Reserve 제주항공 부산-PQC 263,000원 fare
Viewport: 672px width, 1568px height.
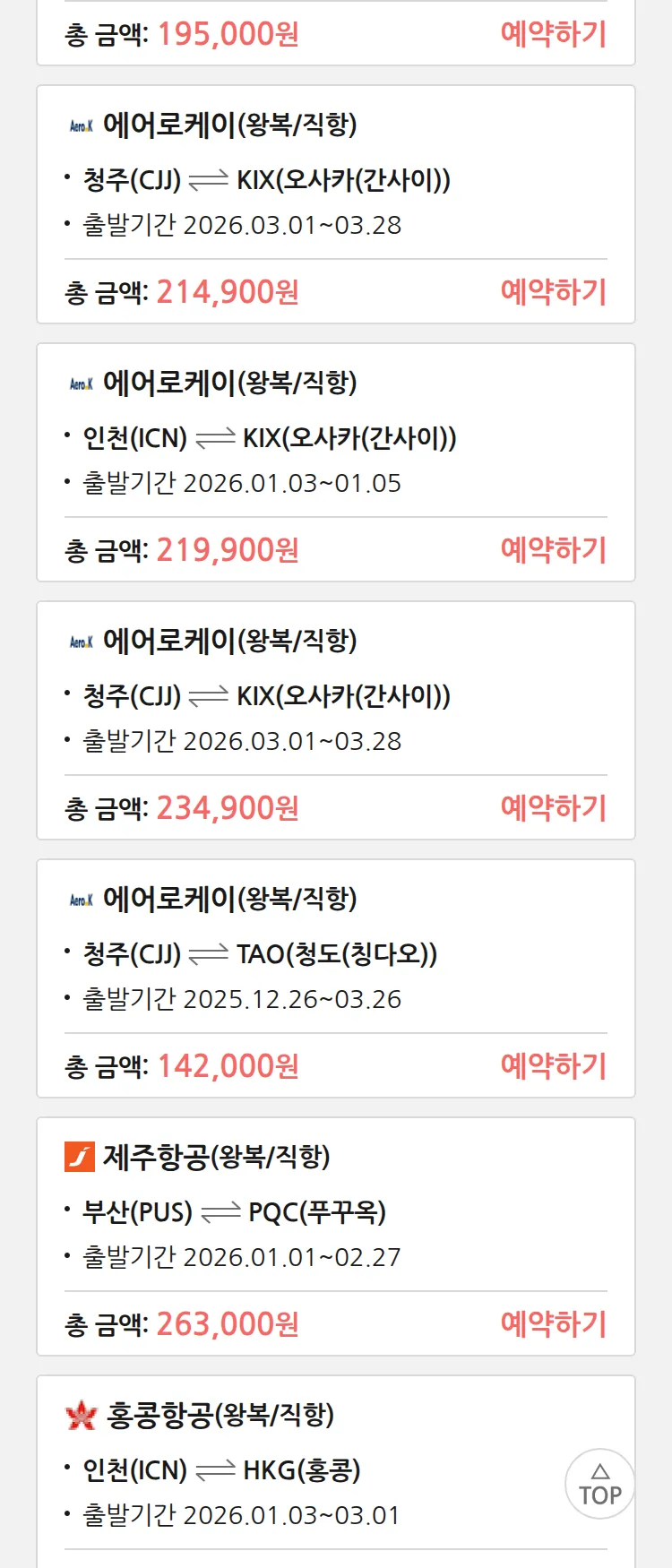point(553,1324)
